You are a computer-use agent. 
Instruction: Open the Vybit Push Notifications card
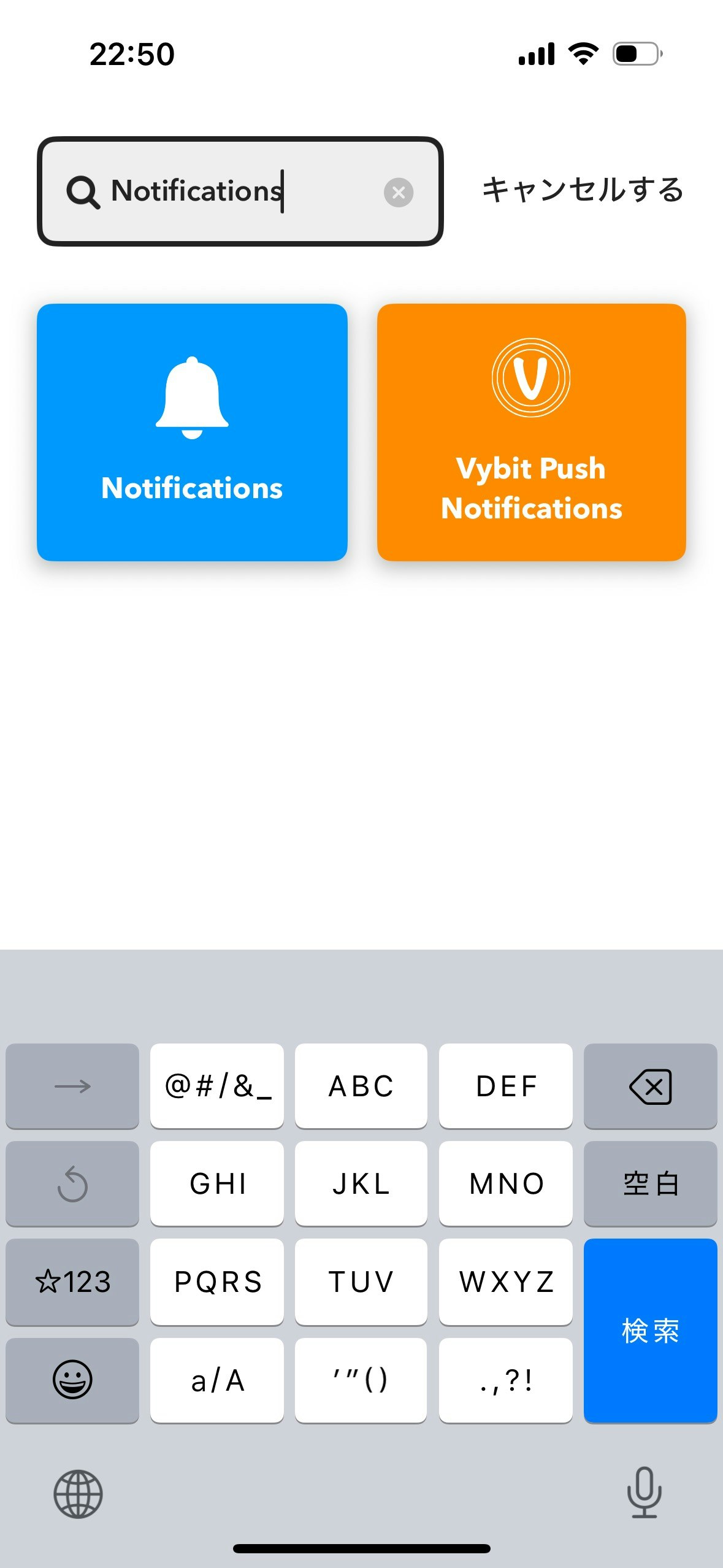coord(531,432)
